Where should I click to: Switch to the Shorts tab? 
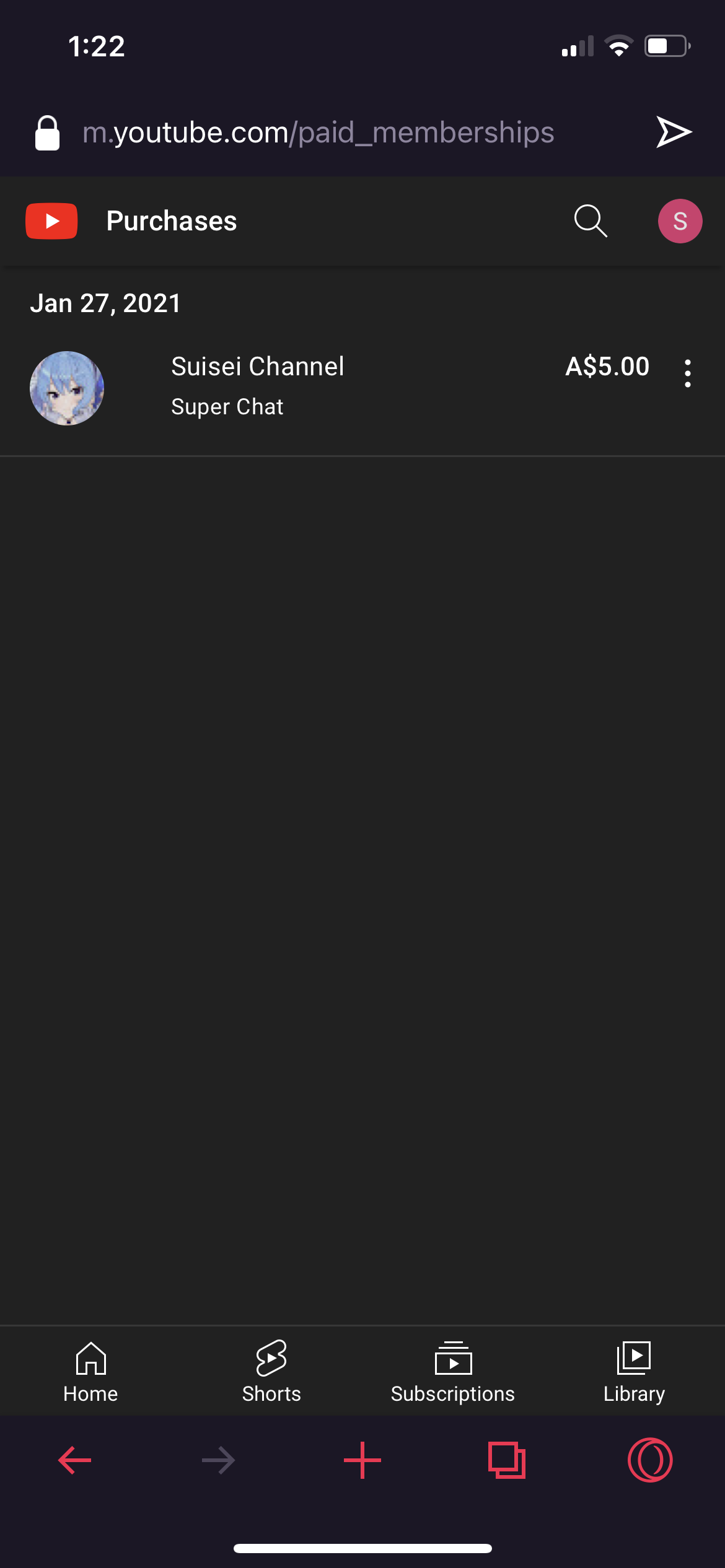pos(271,1372)
